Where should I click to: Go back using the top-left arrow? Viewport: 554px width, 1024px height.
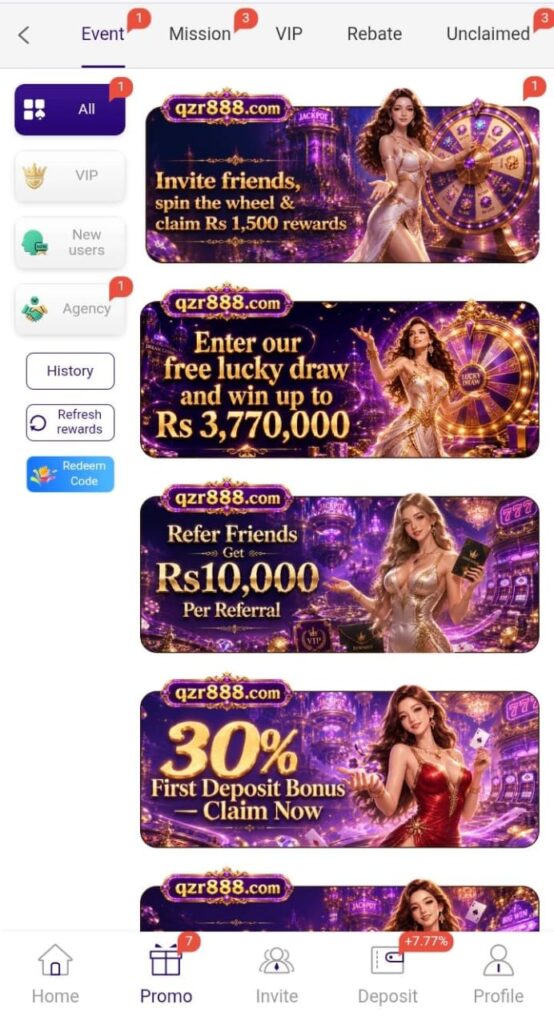[x=24, y=35]
